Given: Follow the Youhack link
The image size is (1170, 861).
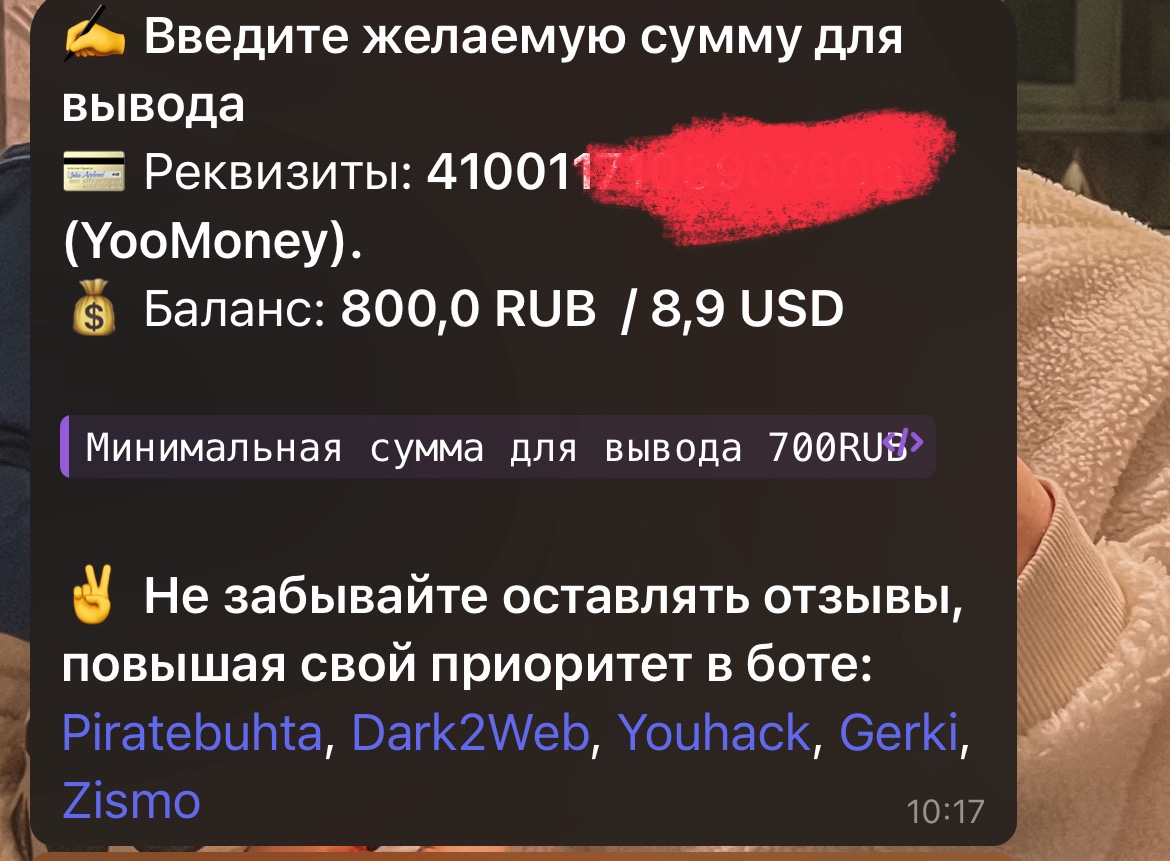Looking at the screenshot, I should pos(715,735).
